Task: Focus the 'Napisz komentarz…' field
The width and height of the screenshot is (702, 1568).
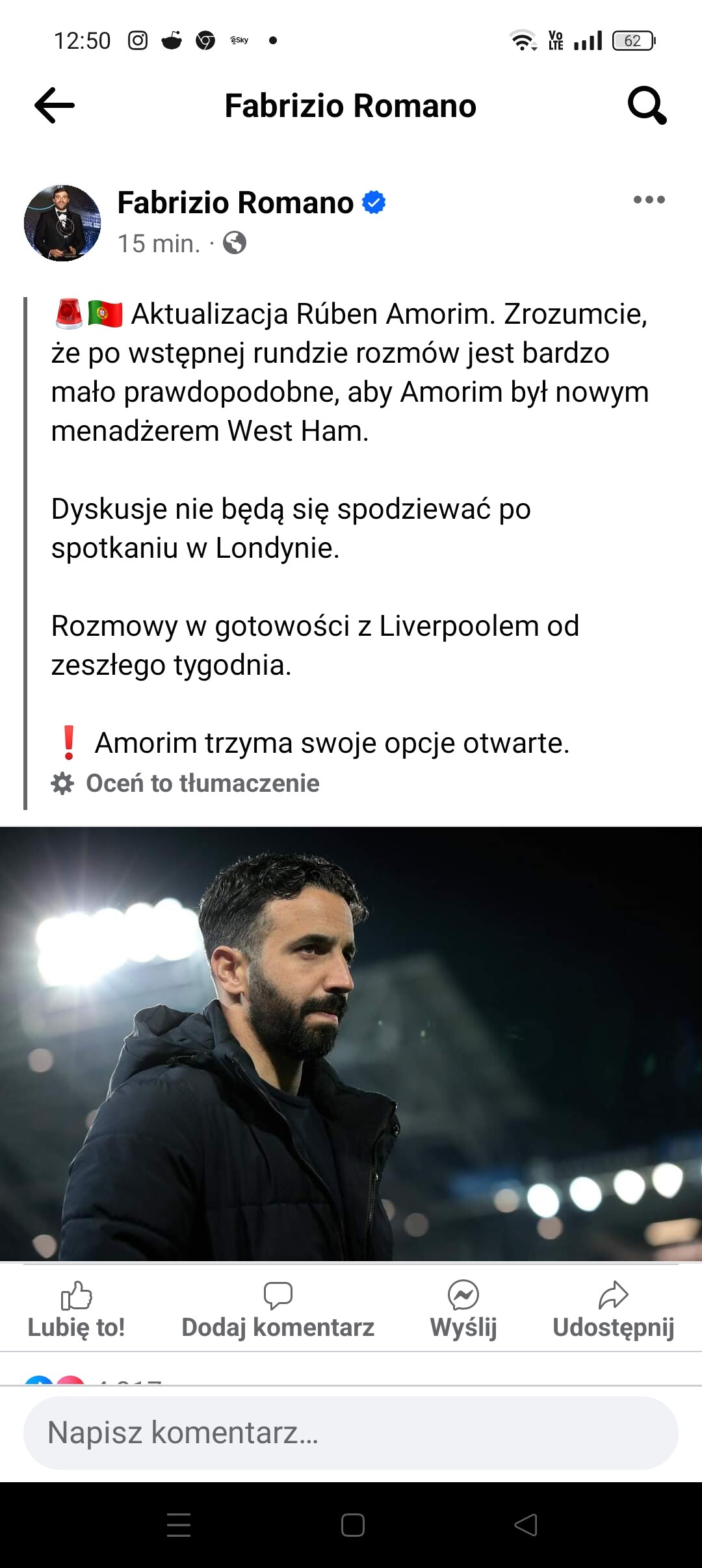Action: [351, 1433]
